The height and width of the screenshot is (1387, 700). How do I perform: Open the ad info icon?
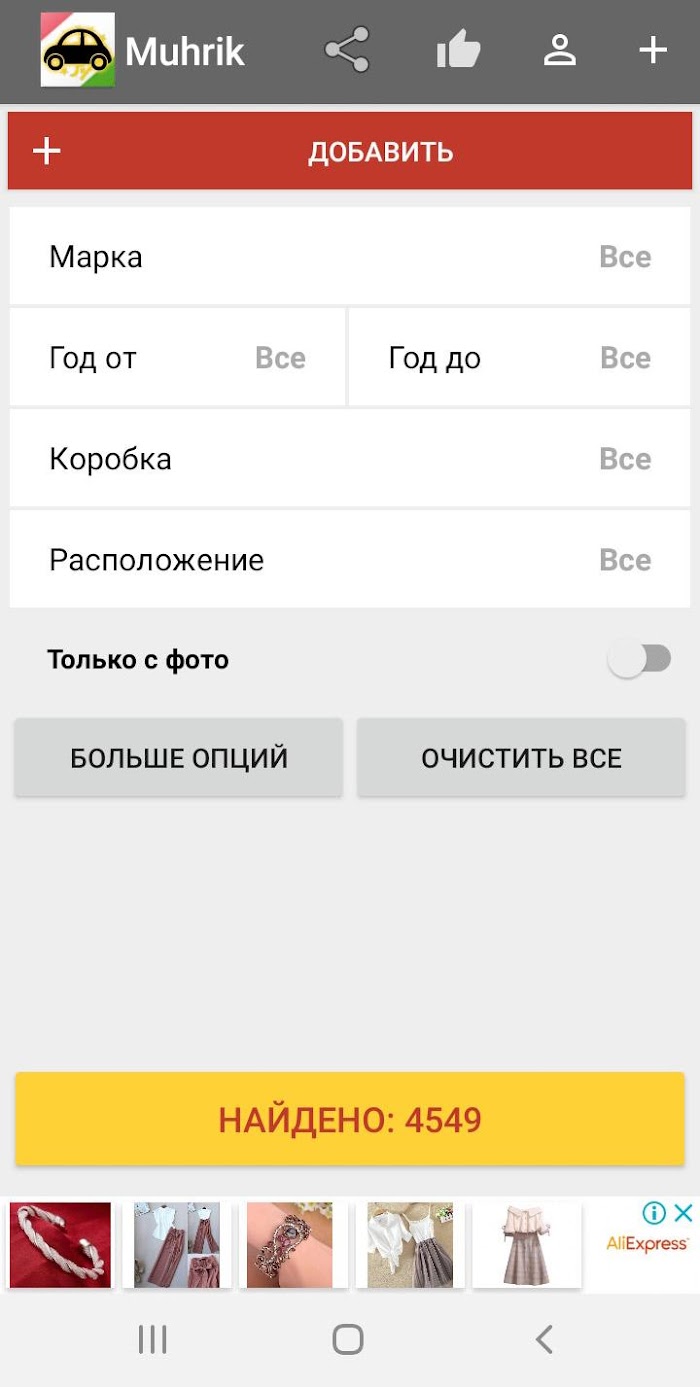tap(654, 1213)
